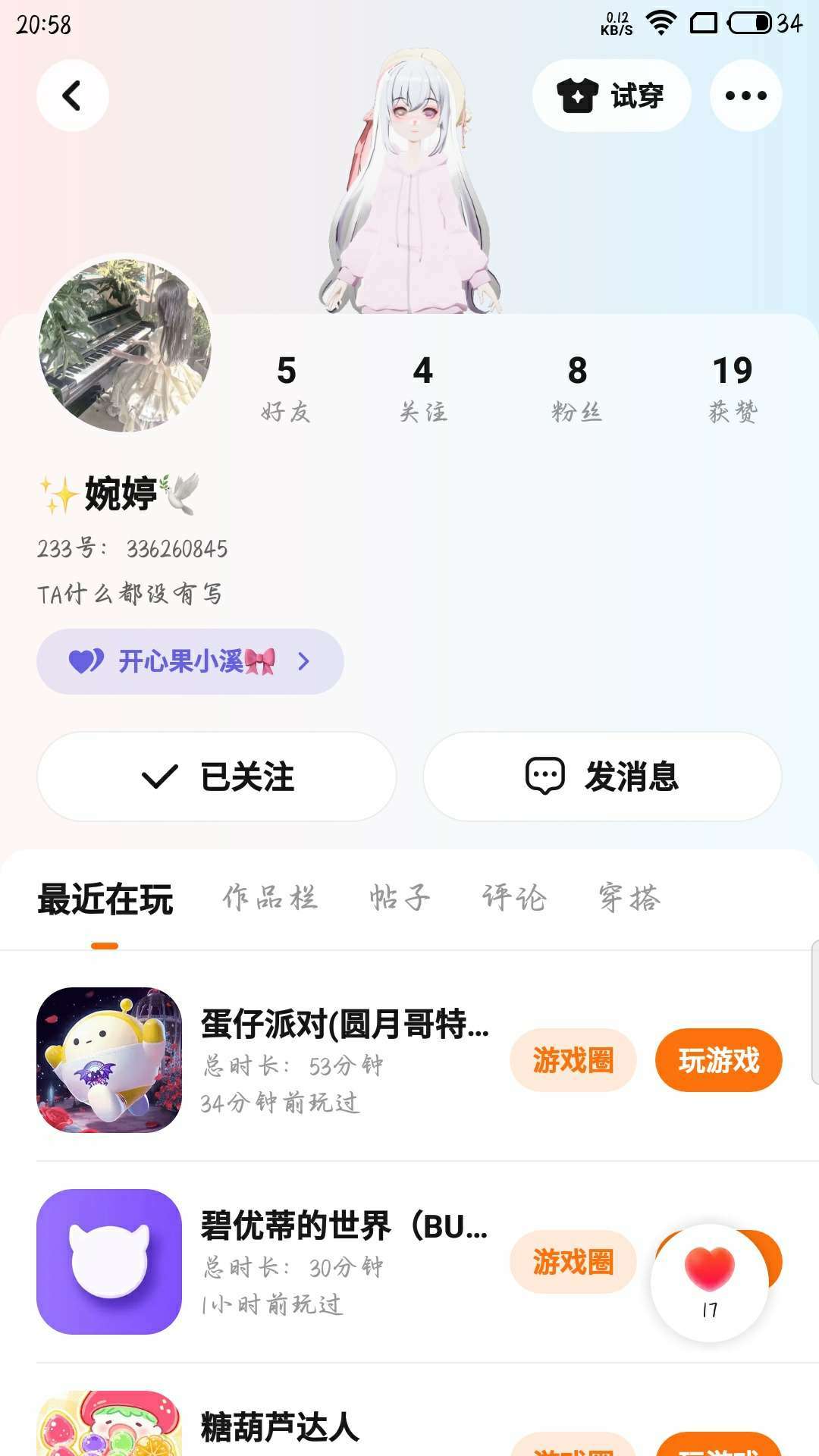This screenshot has height=1456, width=819.
Task: Open the three-dot overflow menu
Action: point(745,96)
